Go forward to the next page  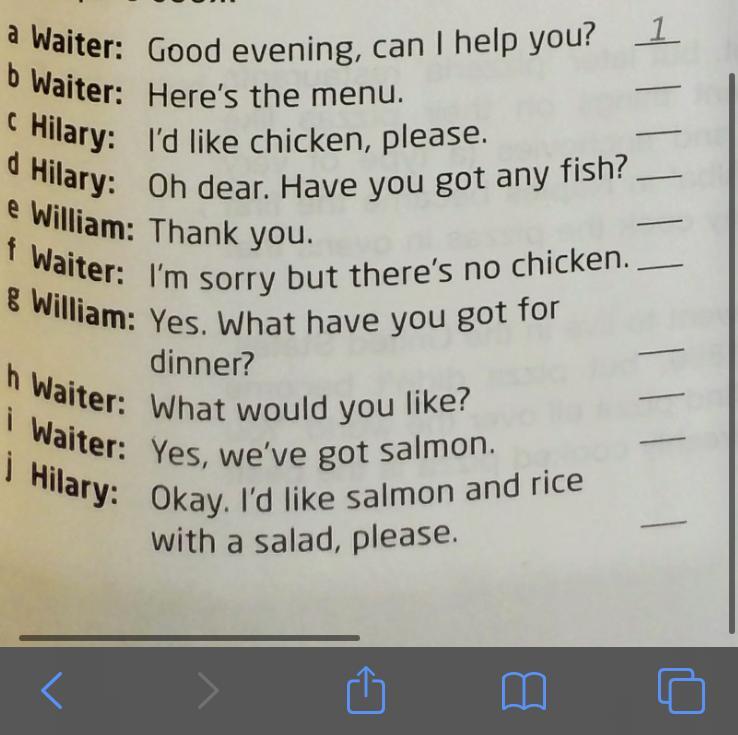(x=207, y=690)
